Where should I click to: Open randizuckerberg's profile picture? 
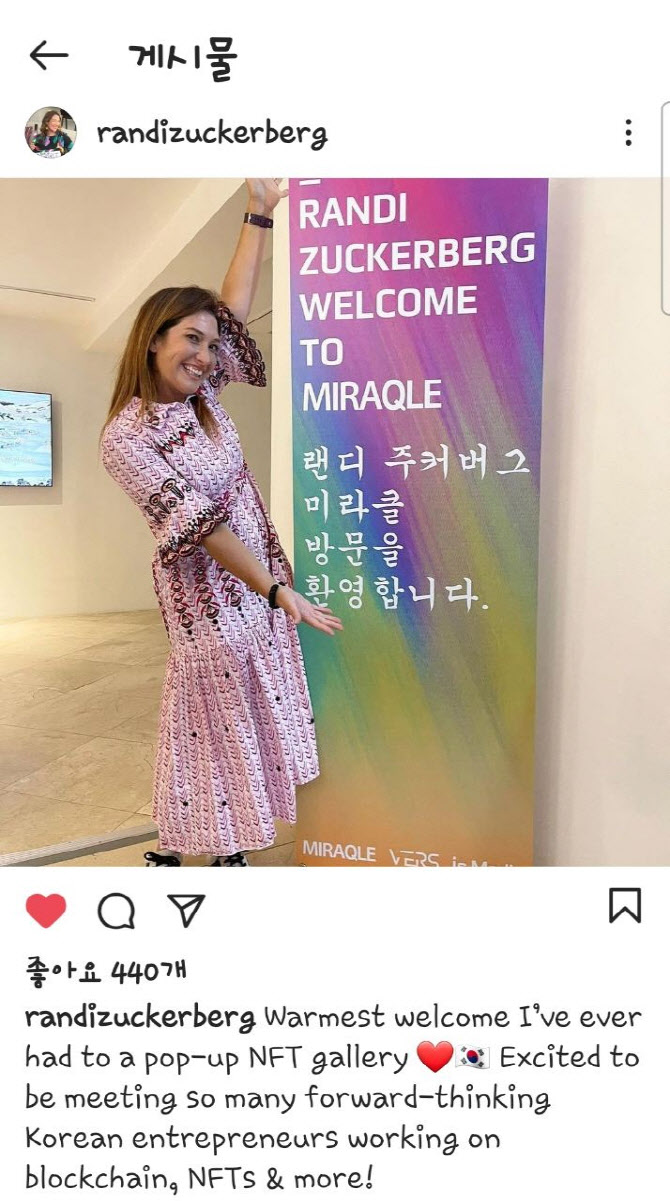(x=50, y=132)
